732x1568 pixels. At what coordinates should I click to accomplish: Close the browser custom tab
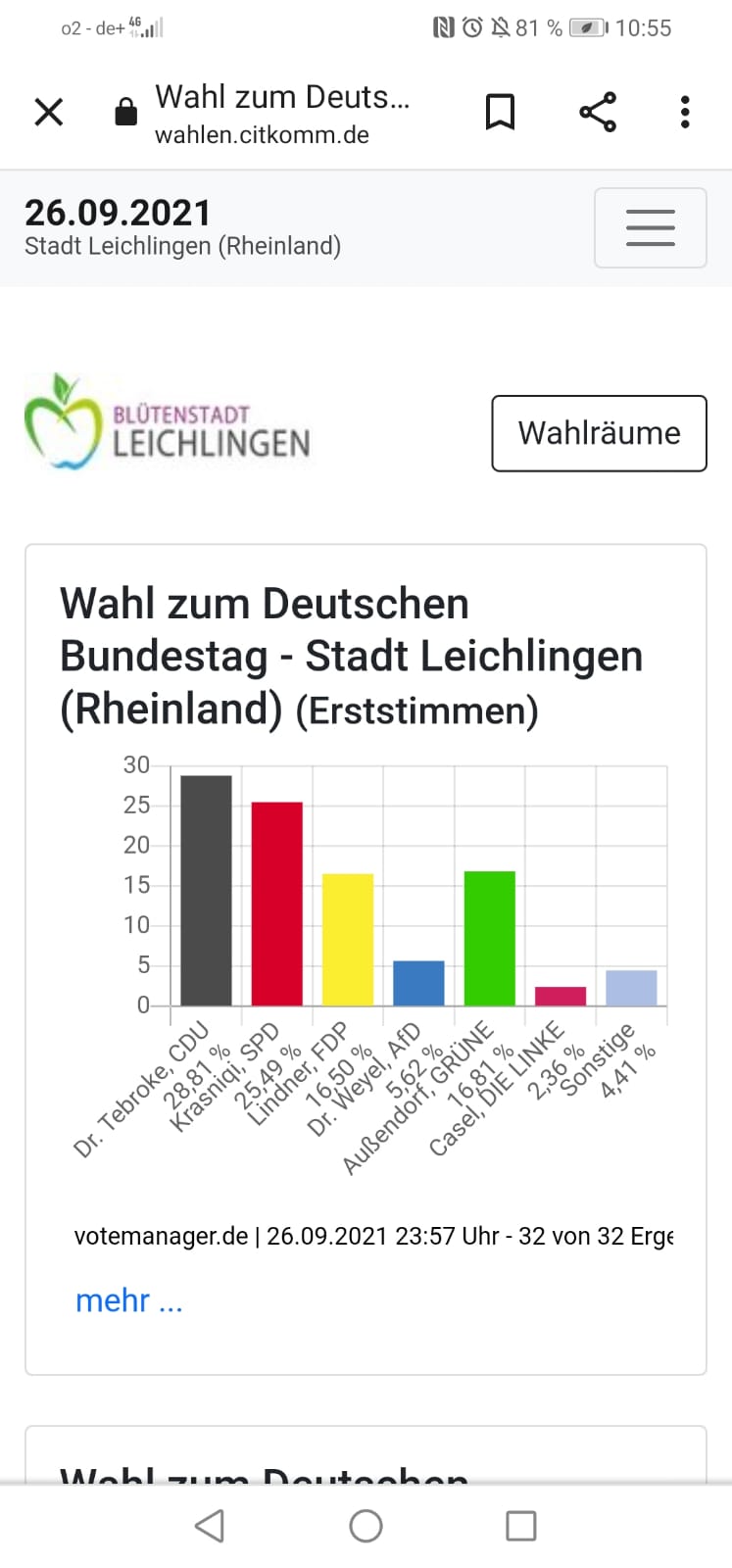point(48,113)
